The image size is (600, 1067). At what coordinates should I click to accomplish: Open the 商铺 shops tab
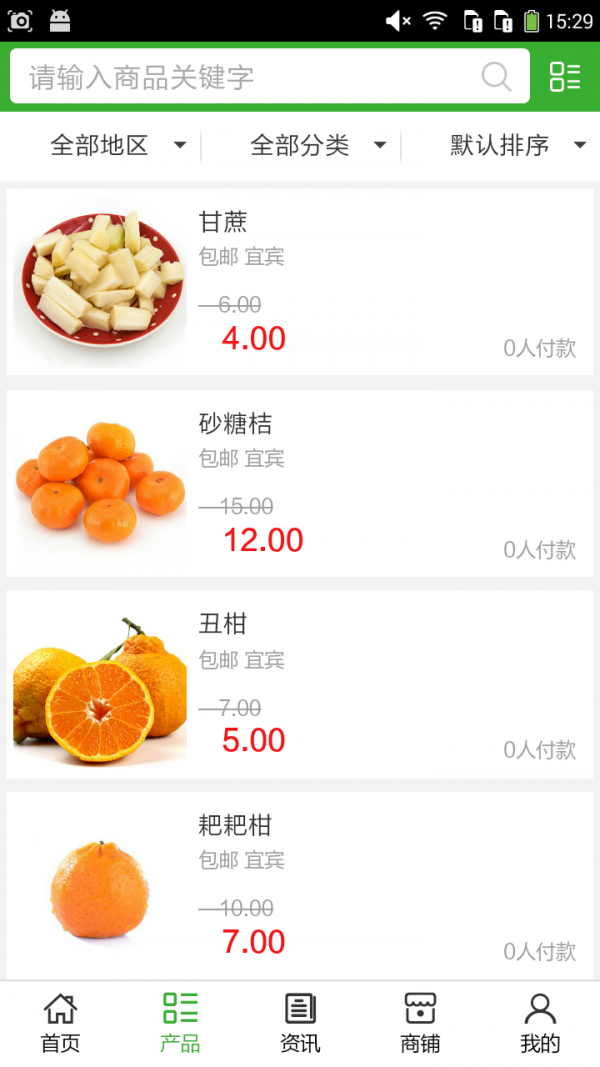(420, 1023)
